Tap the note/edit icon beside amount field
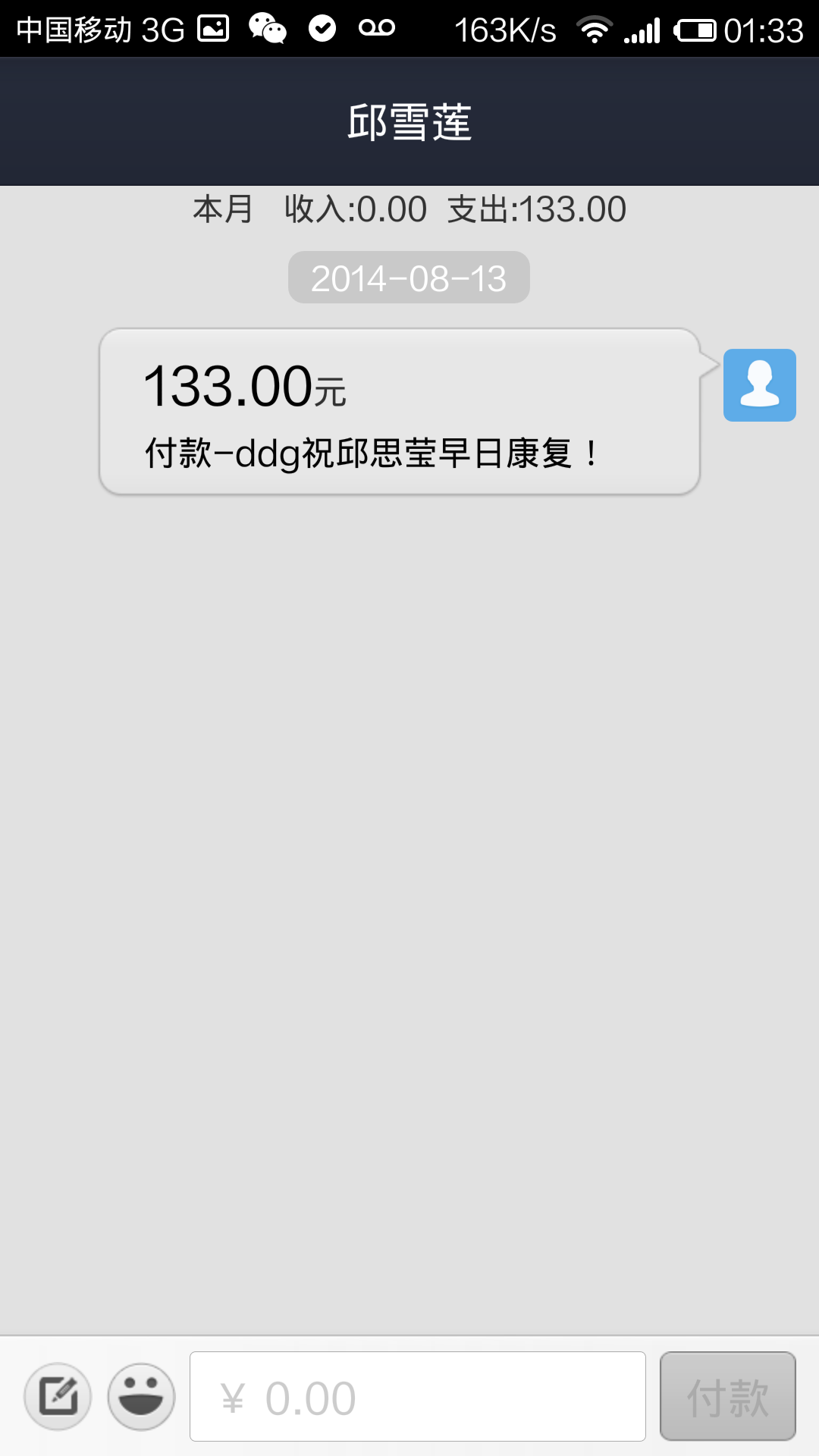819x1456 pixels. point(58,1396)
